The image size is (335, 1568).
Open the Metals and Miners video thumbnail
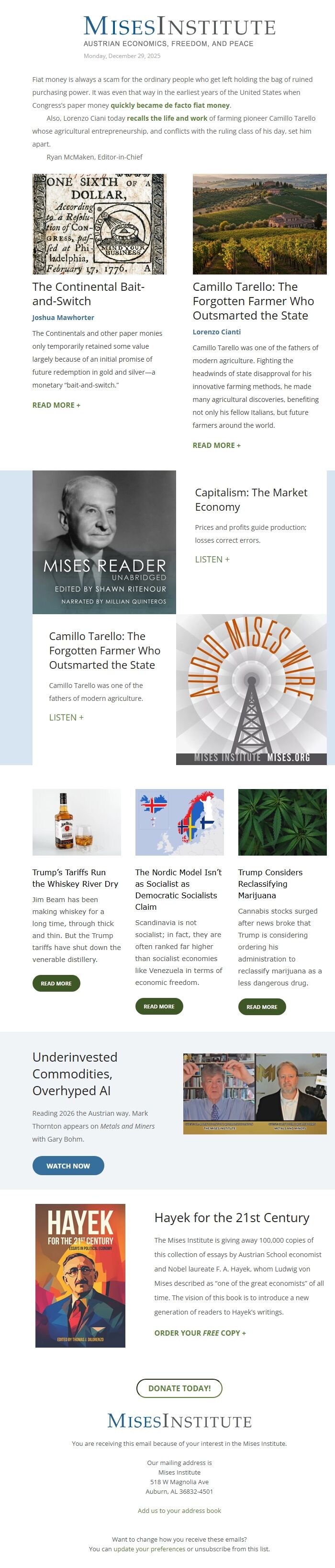[255, 1094]
